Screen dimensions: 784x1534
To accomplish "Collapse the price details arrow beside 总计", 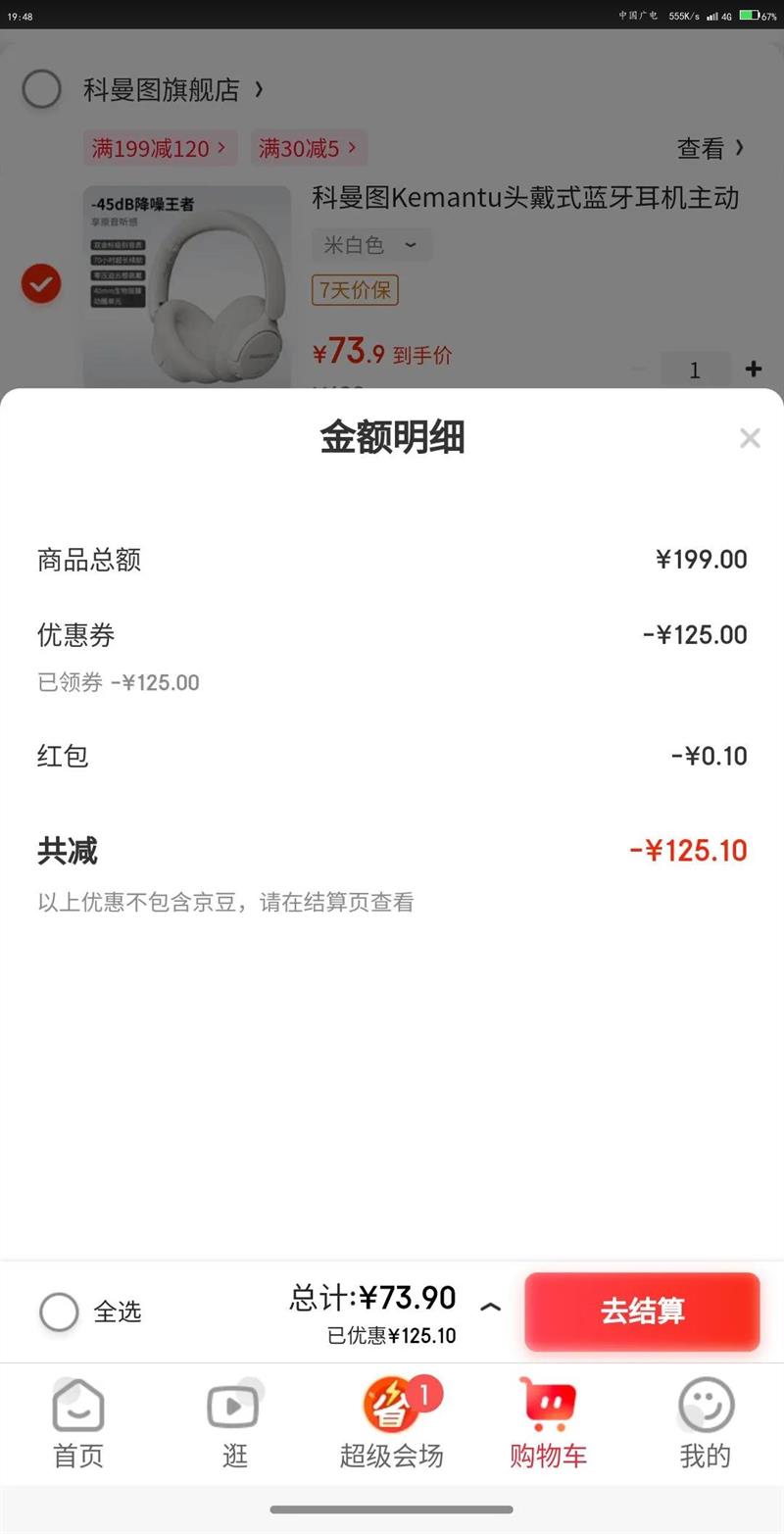I will [491, 1307].
